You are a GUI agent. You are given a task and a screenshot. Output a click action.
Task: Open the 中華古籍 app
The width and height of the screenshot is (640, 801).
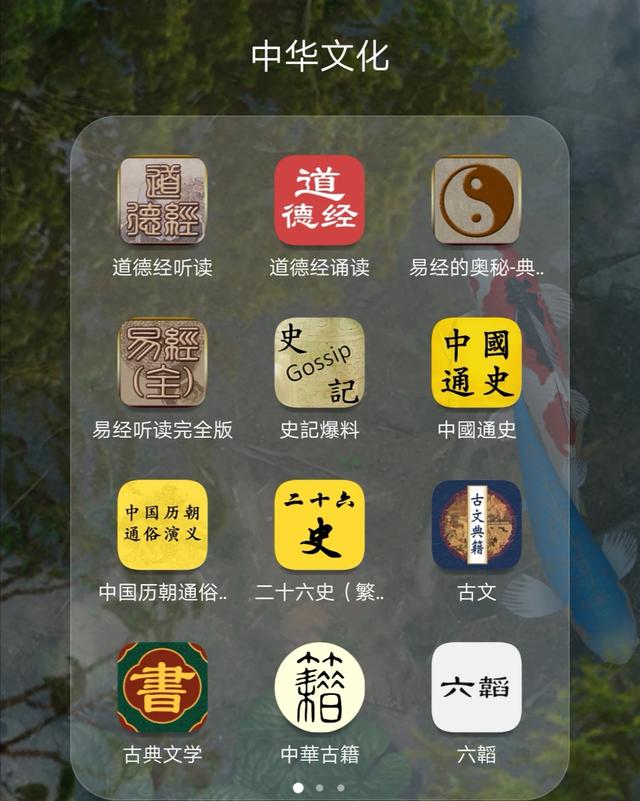coord(319,688)
